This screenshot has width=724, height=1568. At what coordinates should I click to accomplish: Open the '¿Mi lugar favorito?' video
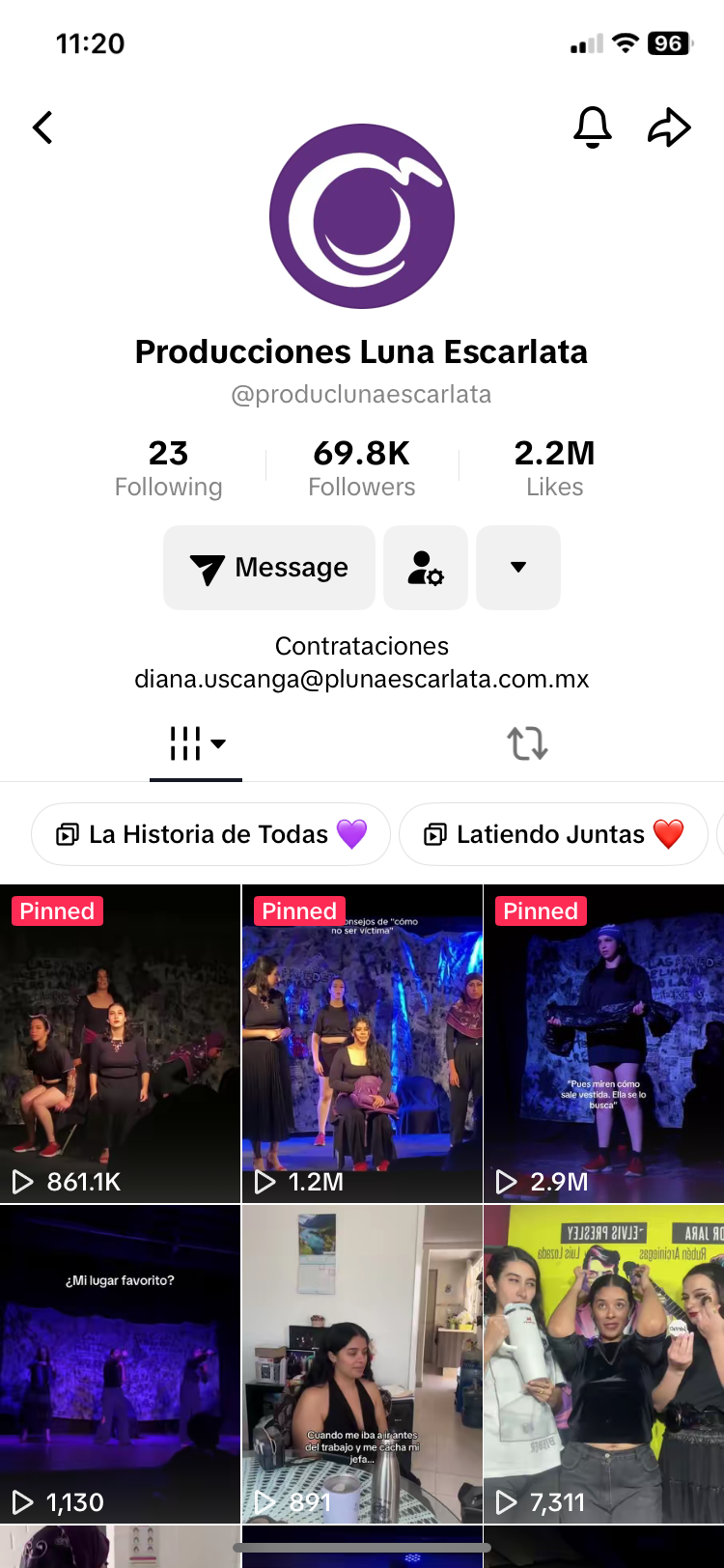120,1363
